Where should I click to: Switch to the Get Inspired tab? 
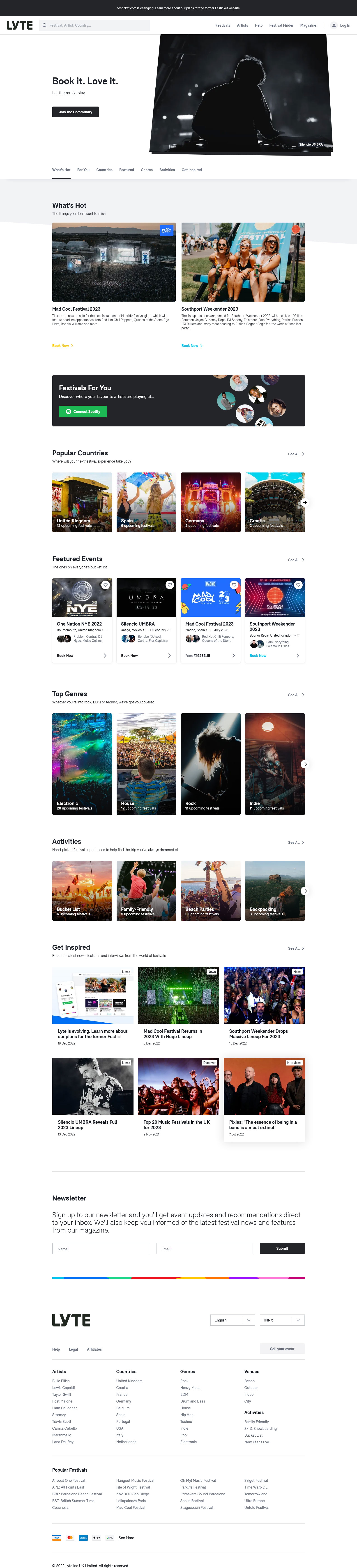(x=191, y=170)
